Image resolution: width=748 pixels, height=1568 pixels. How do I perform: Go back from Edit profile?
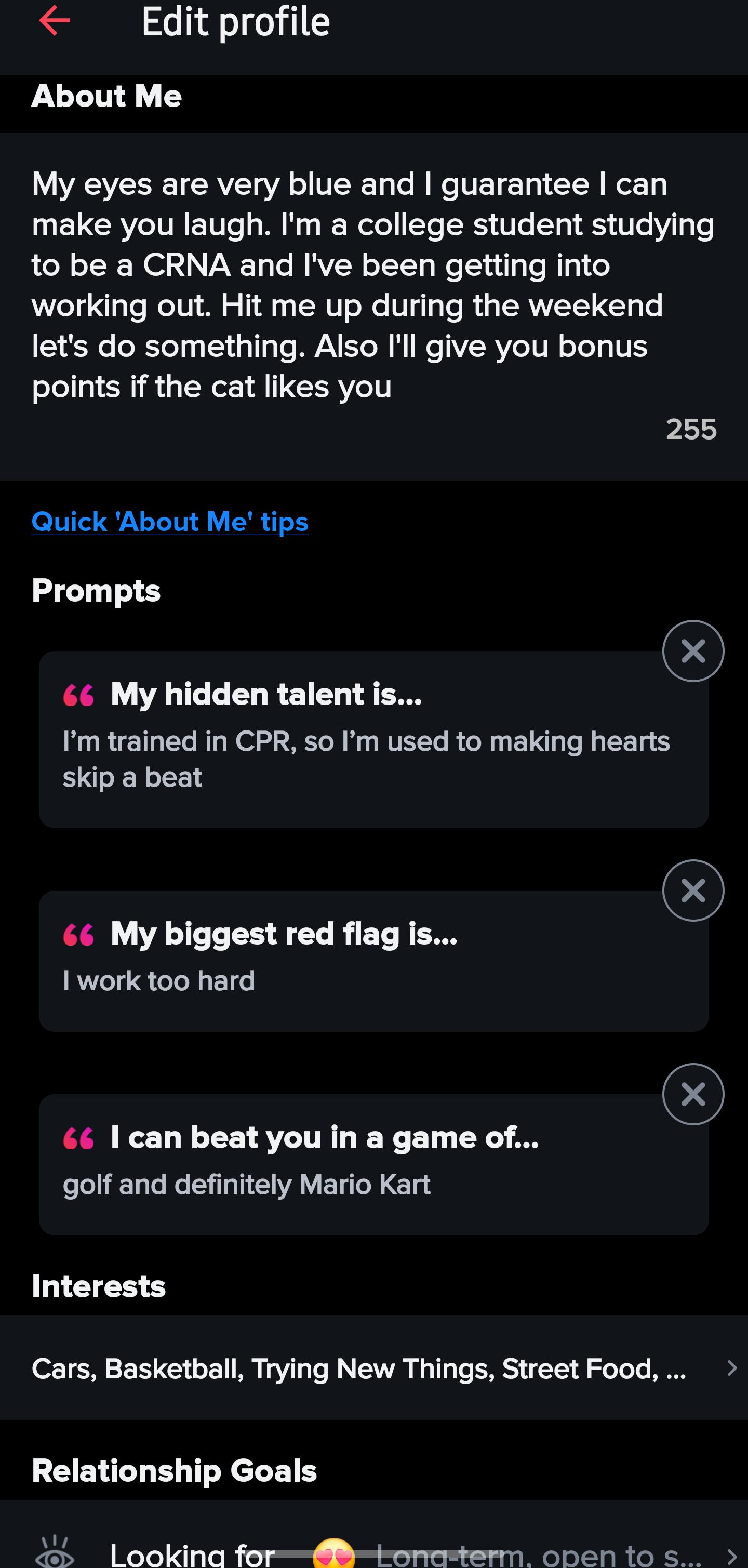pos(55,21)
